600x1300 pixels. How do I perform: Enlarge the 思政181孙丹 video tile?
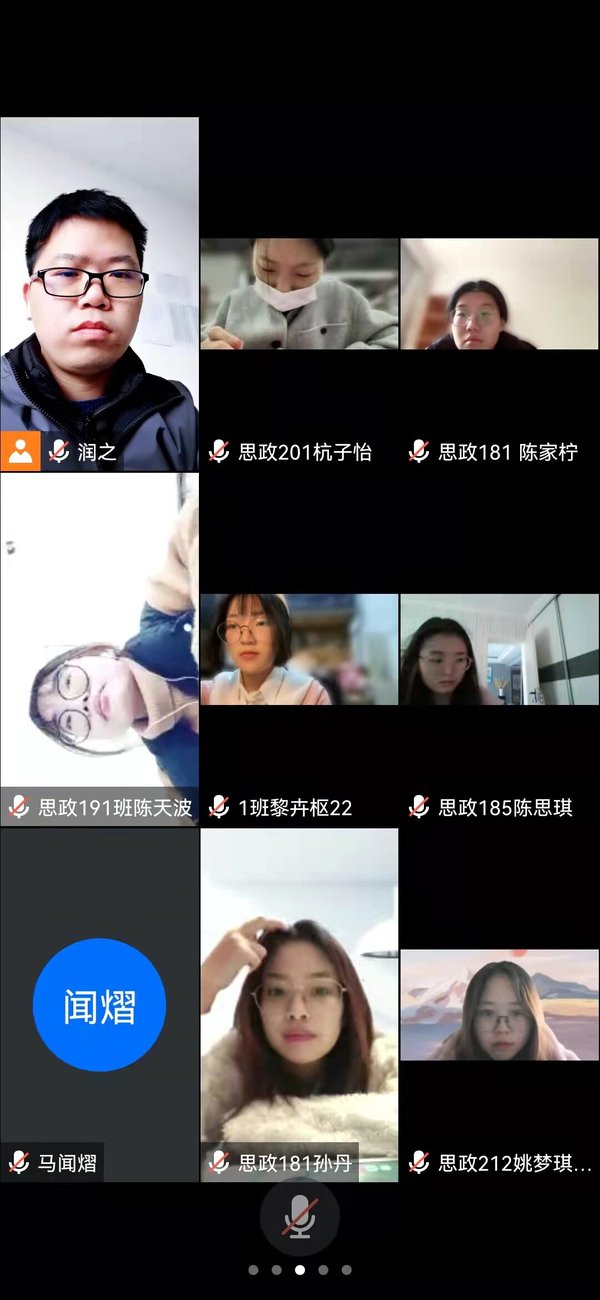click(299, 1005)
